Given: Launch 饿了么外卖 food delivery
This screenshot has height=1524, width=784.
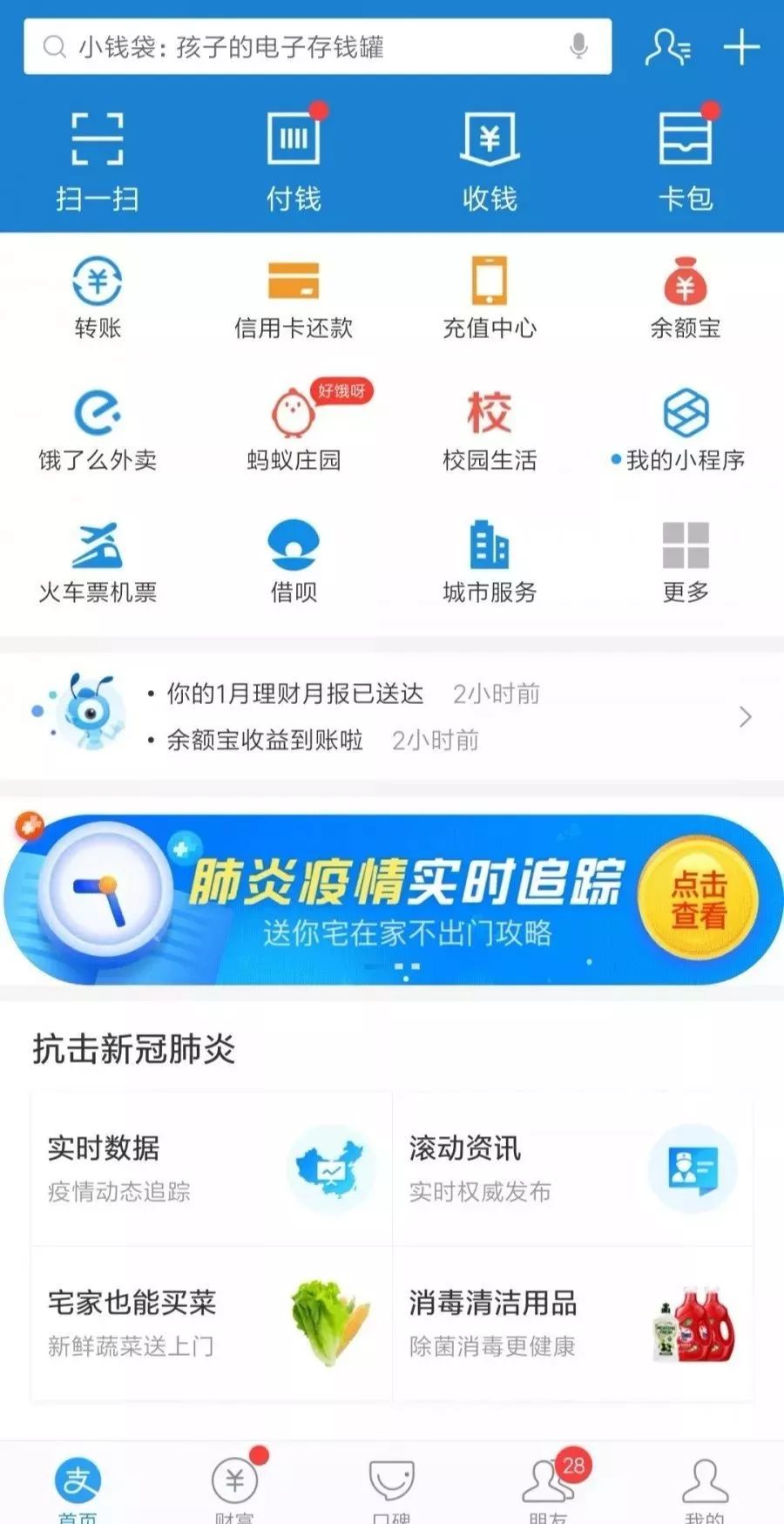Looking at the screenshot, I should pos(98,426).
